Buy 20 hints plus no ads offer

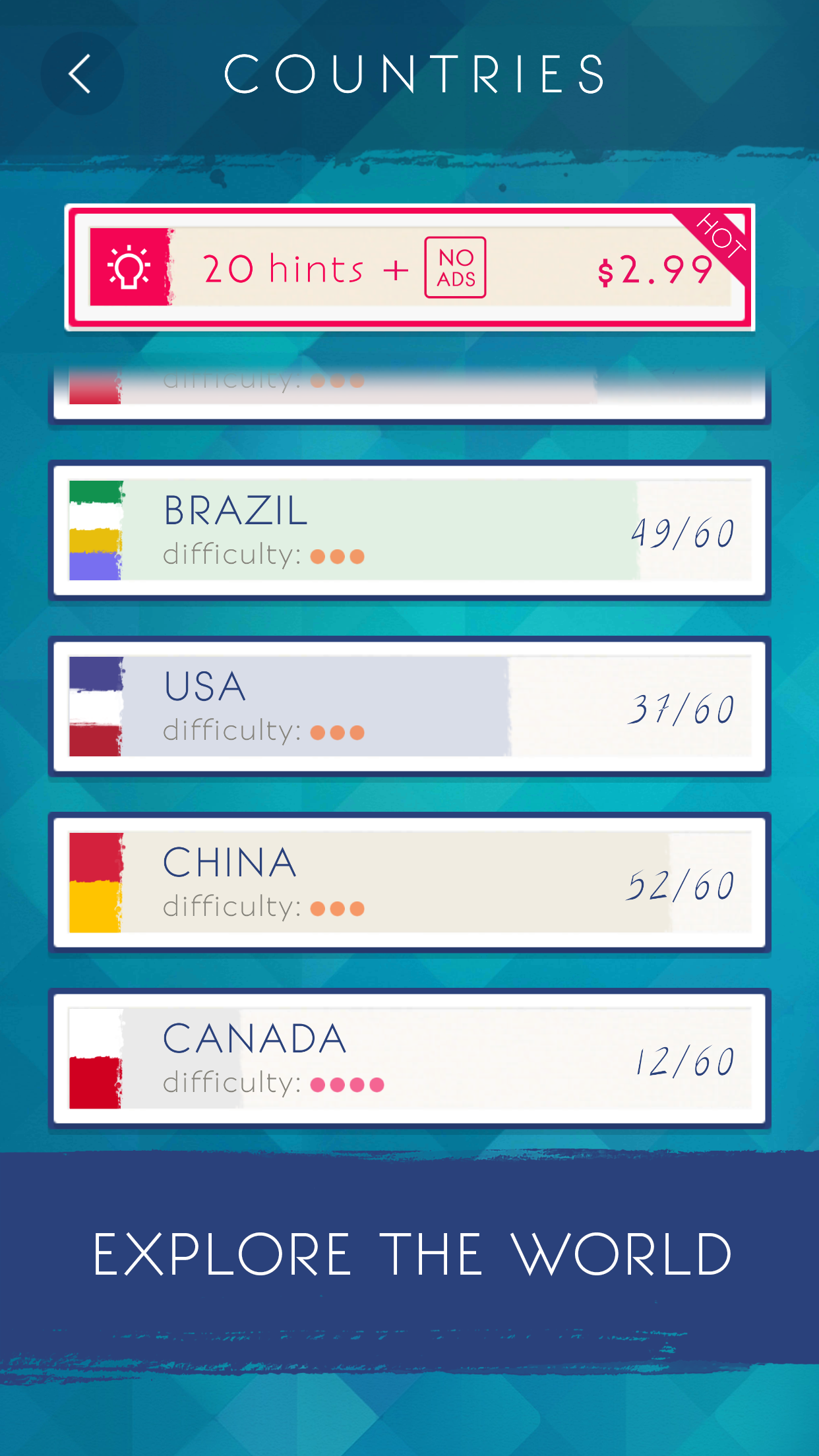(x=409, y=268)
